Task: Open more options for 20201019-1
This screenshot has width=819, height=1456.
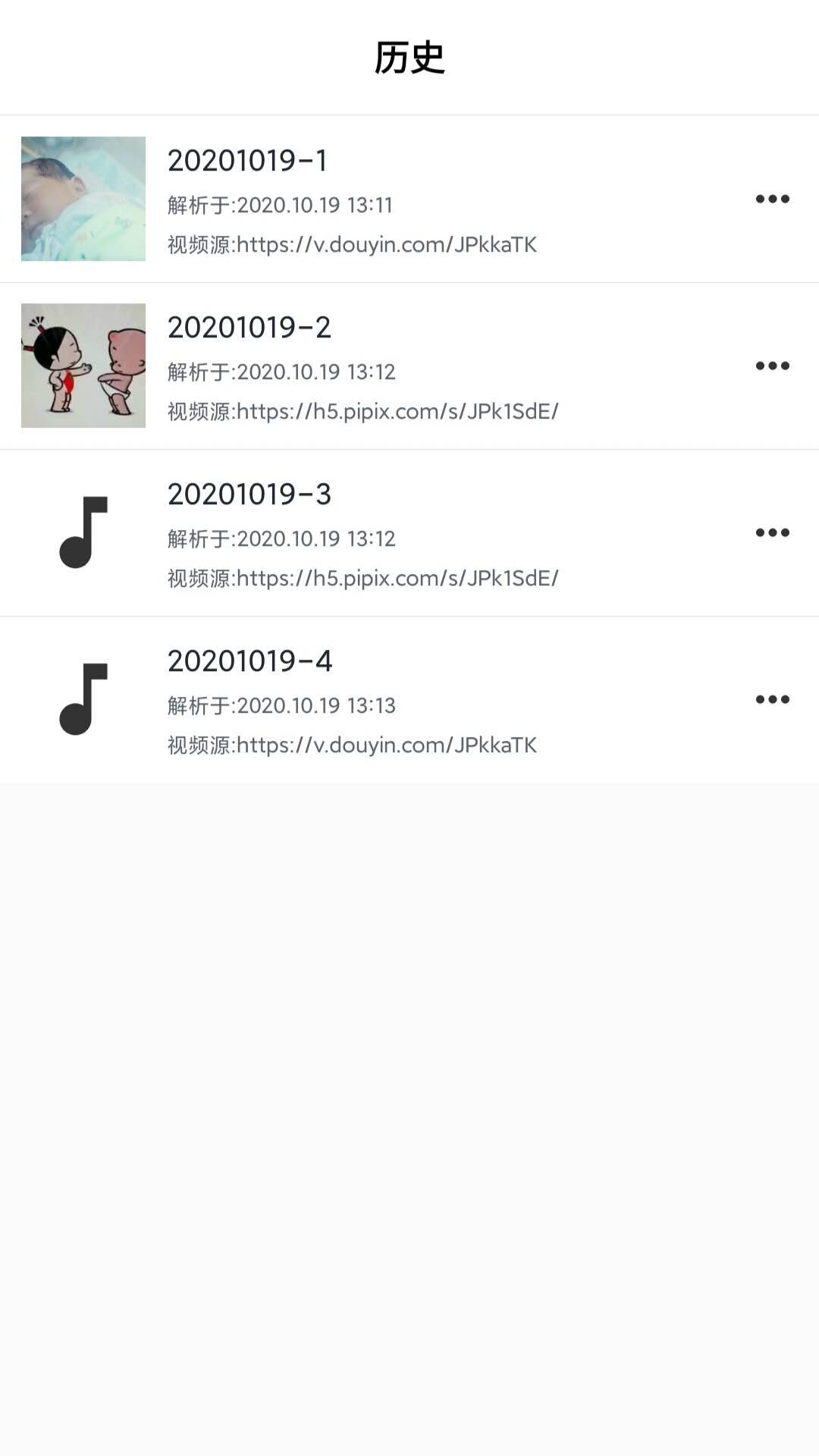Action: 772,199
